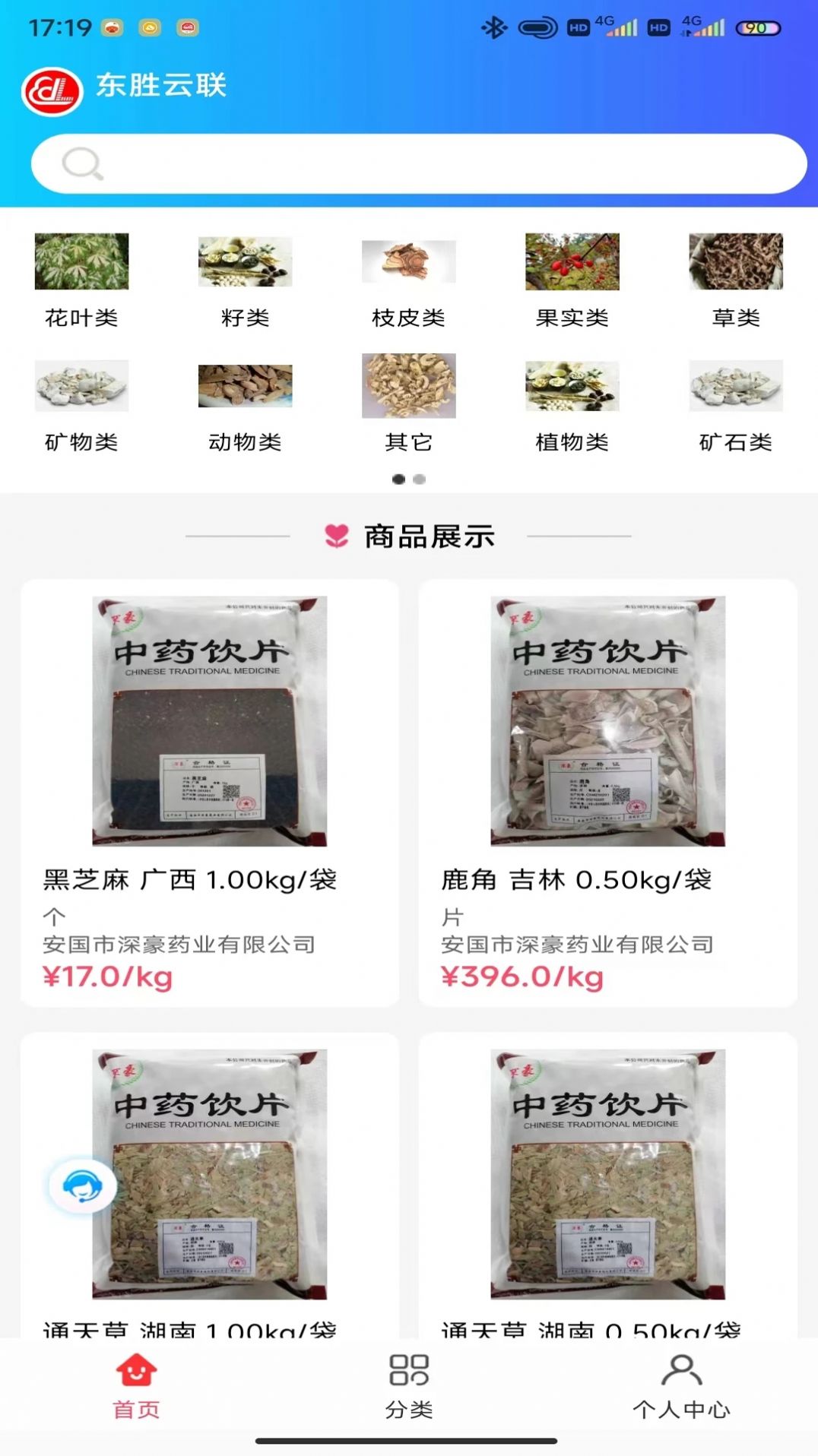This screenshot has width=818, height=1456.
Task: Open the 矿石类 category entry
Action: point(736,386)
